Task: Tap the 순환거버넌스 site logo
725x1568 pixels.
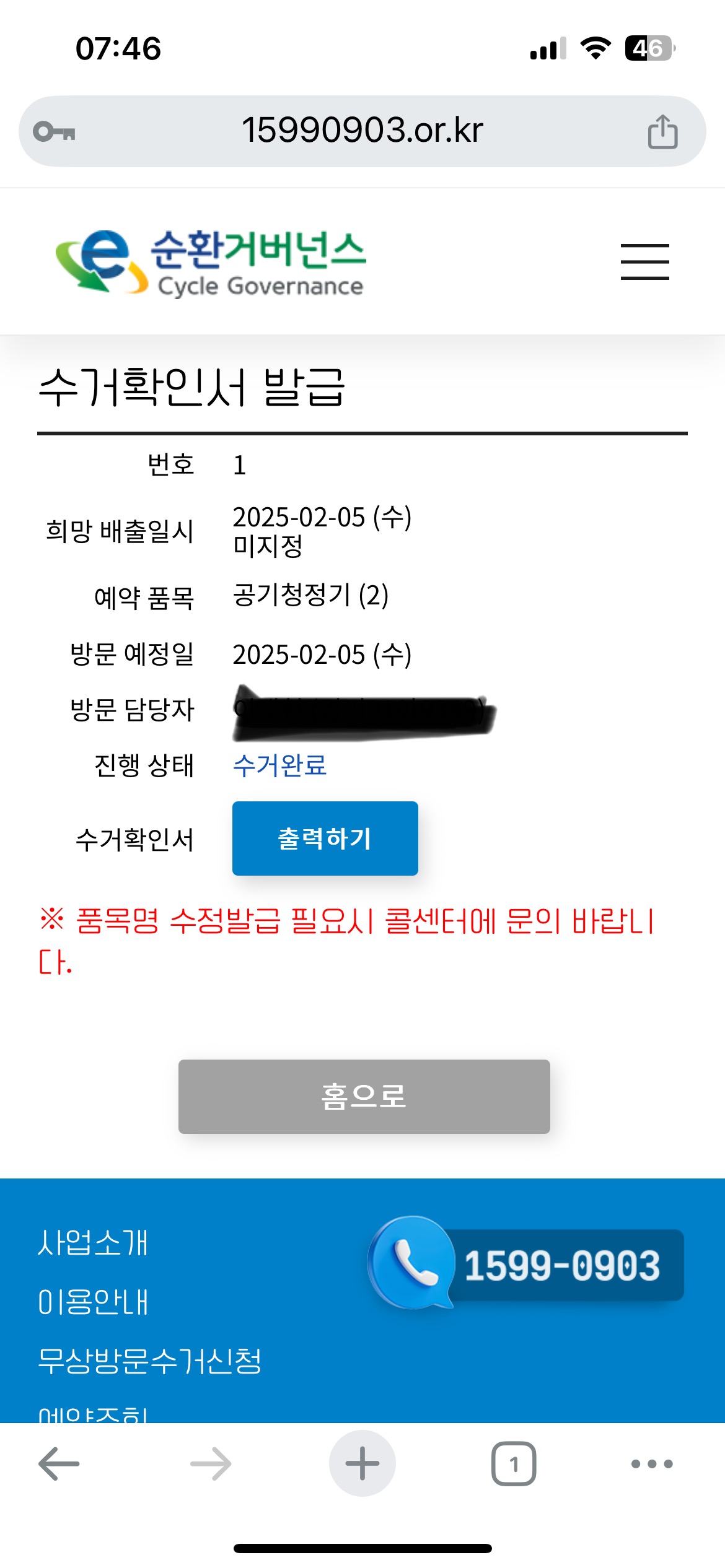Action: coord(211,263)
